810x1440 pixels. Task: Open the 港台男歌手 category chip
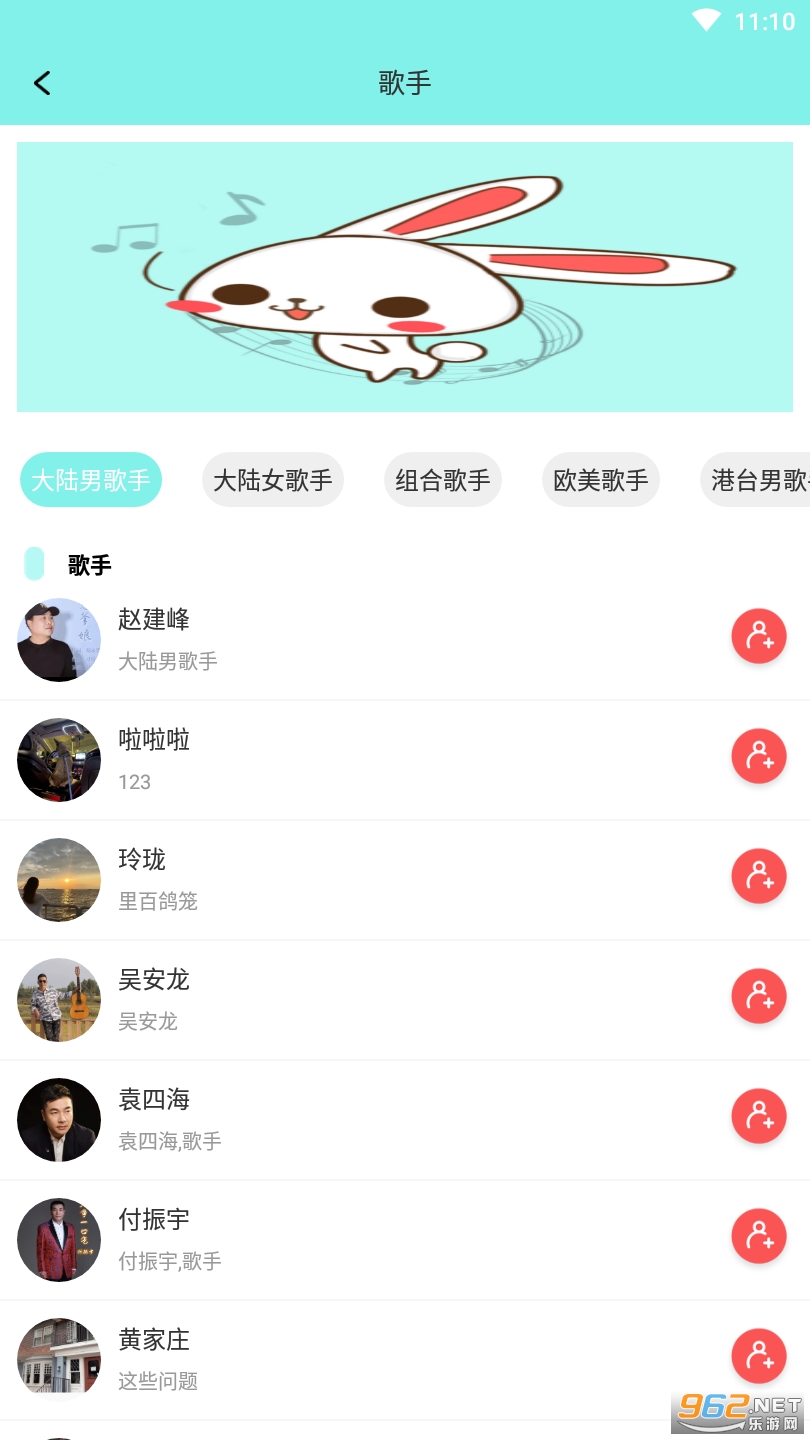coord(755,480)
